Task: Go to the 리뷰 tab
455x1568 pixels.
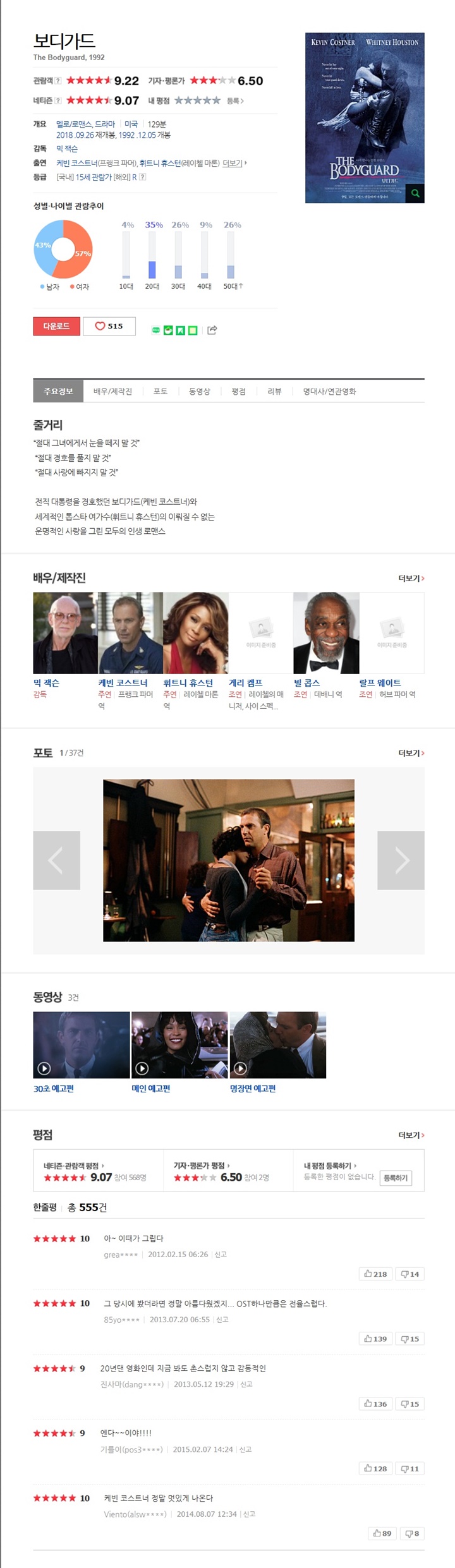Action: click(274, 391)
